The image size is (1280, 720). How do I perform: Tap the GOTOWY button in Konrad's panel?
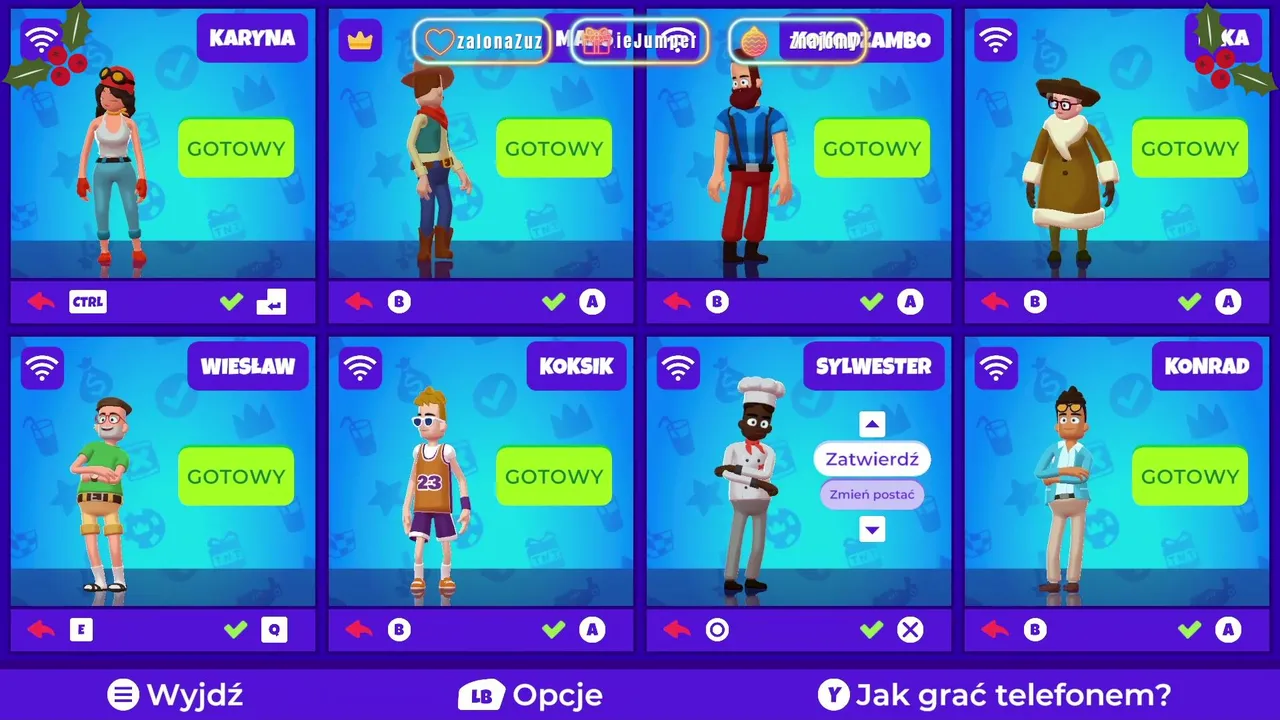[1190, 476]
